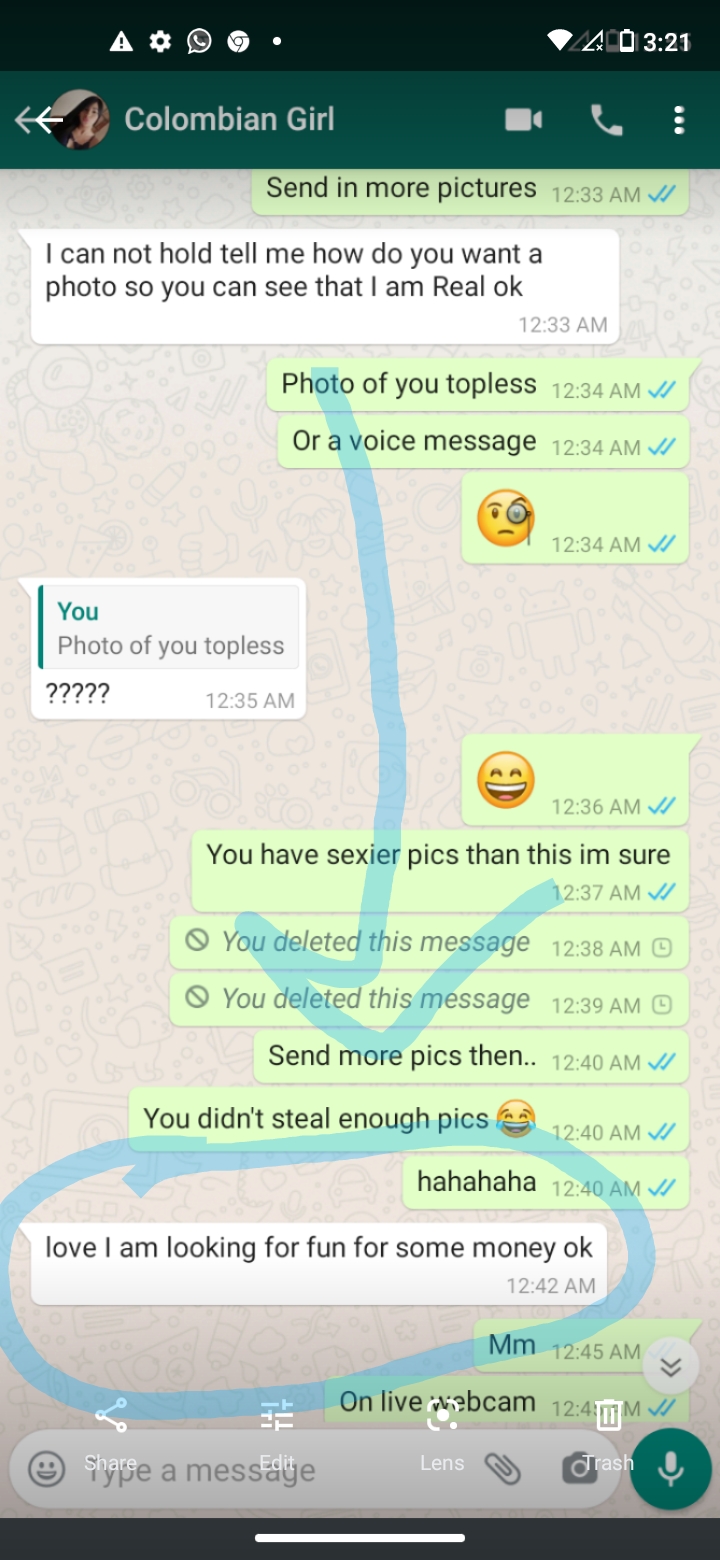Image resolution: width=720 pixels, height=1560 pixels.
Task: Open the emoji picker
Action: tap(46, 1468)
